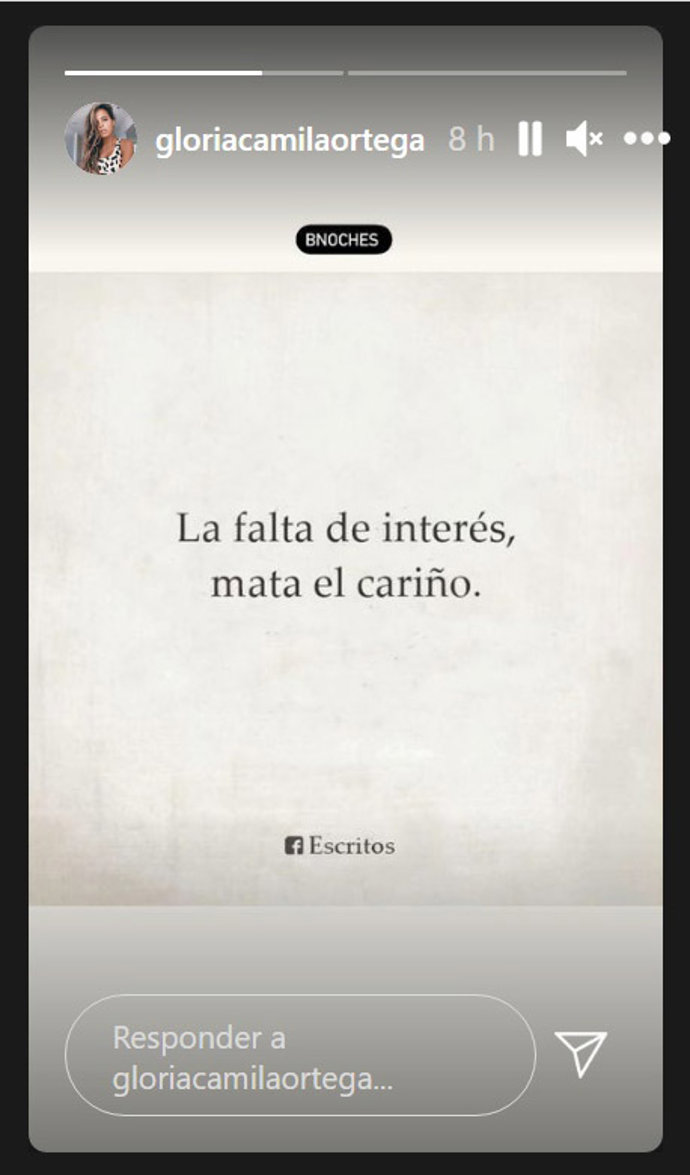This screenshot has width=690, height=1175.
Task: Tap the reply field to gloriacamilaortega
Action: pyautogui.click(x=300, y=1055)
